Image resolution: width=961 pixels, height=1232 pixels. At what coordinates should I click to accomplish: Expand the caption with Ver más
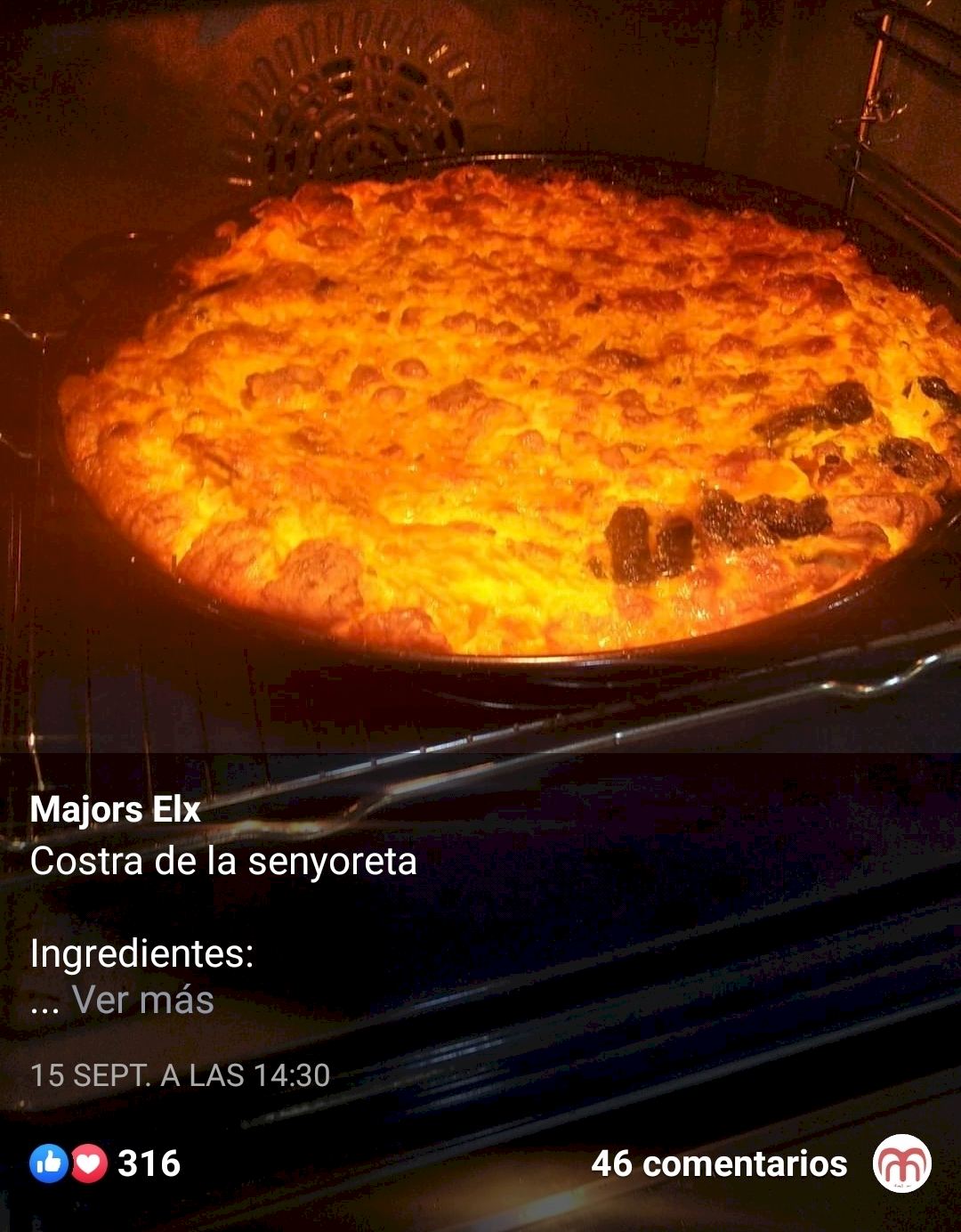tap(142, 1000)
